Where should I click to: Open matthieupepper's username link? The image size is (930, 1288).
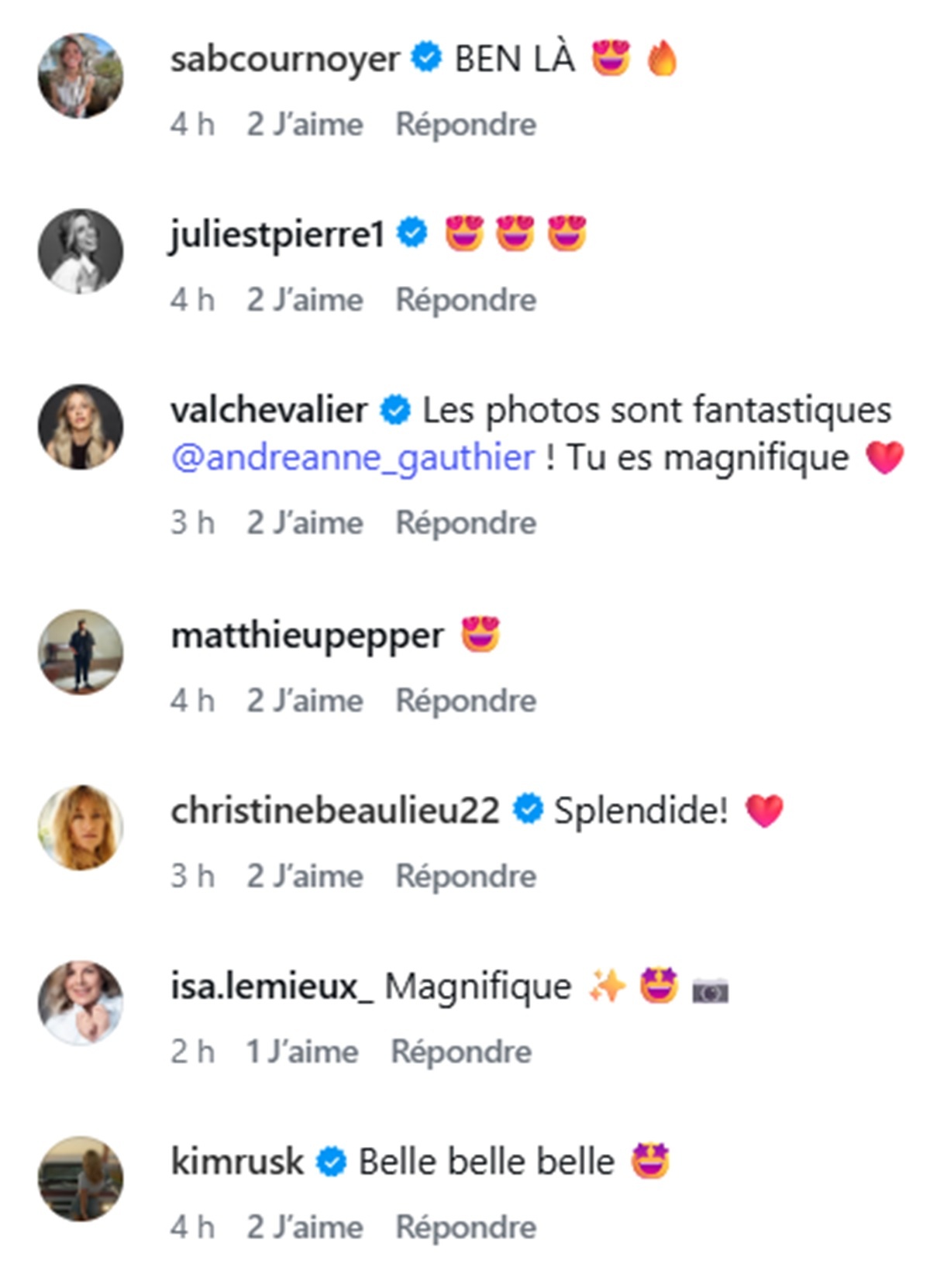(307, 635)
